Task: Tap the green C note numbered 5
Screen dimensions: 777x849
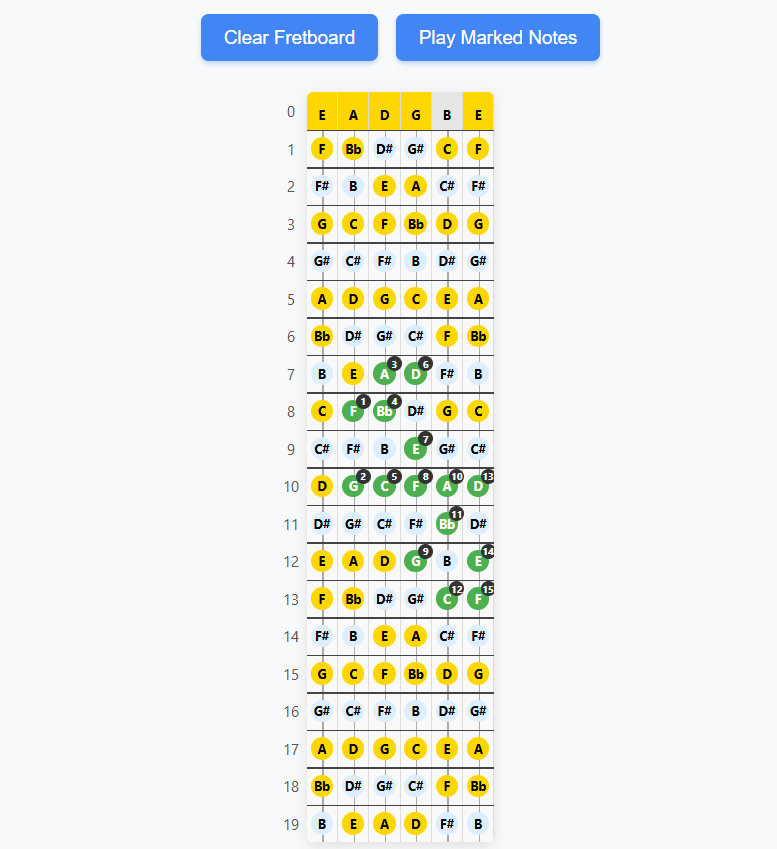Action: 384,486
